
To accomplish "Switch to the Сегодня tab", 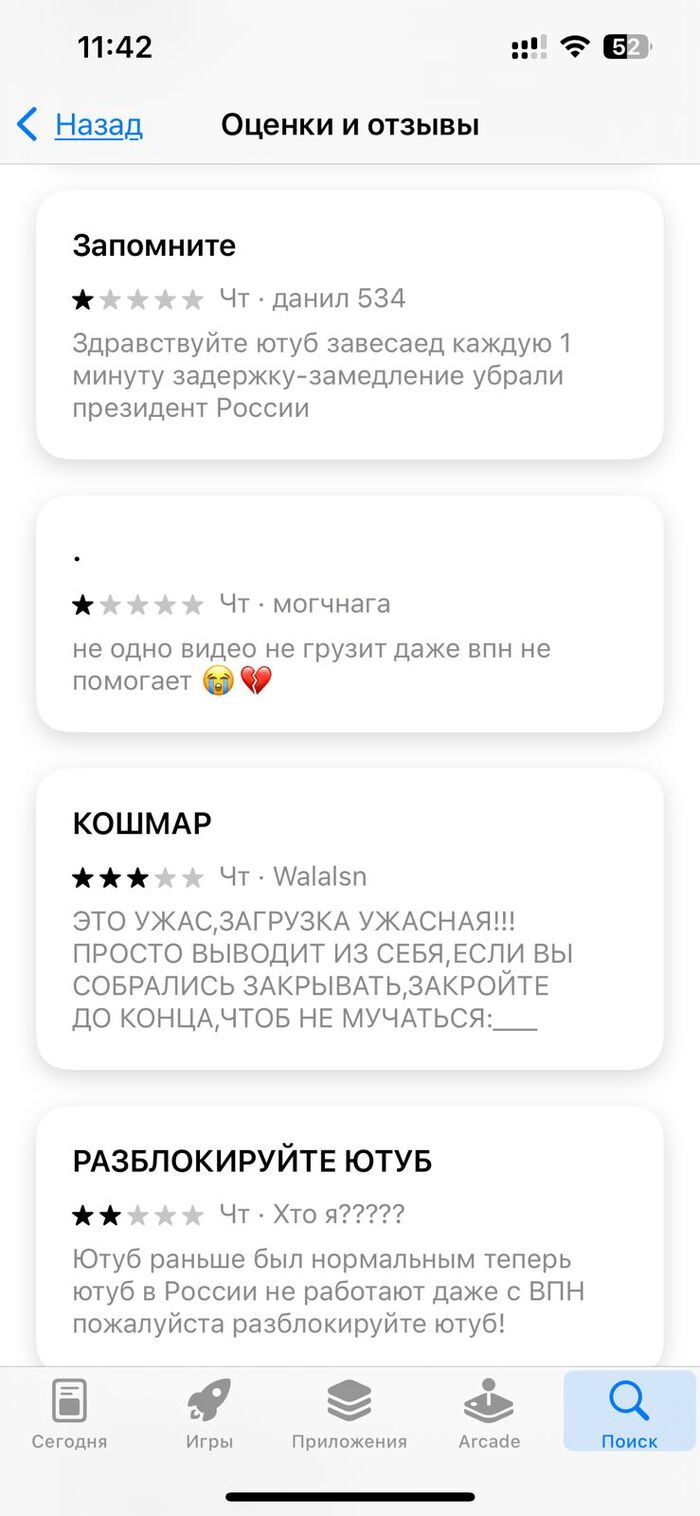I will pyautogui.click(x=69, y=1414).
